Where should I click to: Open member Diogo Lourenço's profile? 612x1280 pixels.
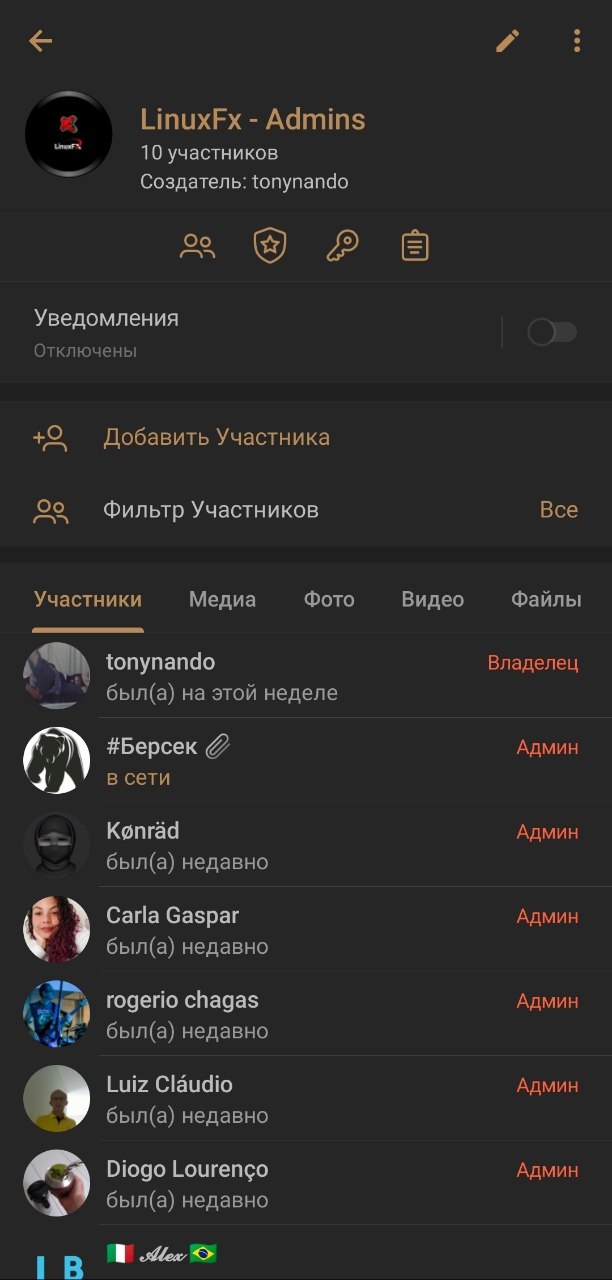(x=250, y=1184)
